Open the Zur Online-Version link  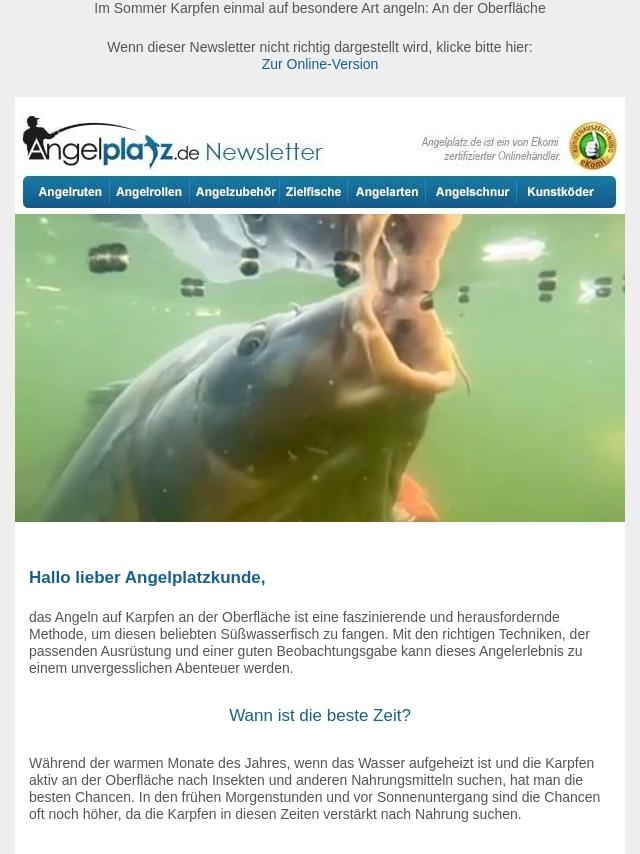(319, 64)
